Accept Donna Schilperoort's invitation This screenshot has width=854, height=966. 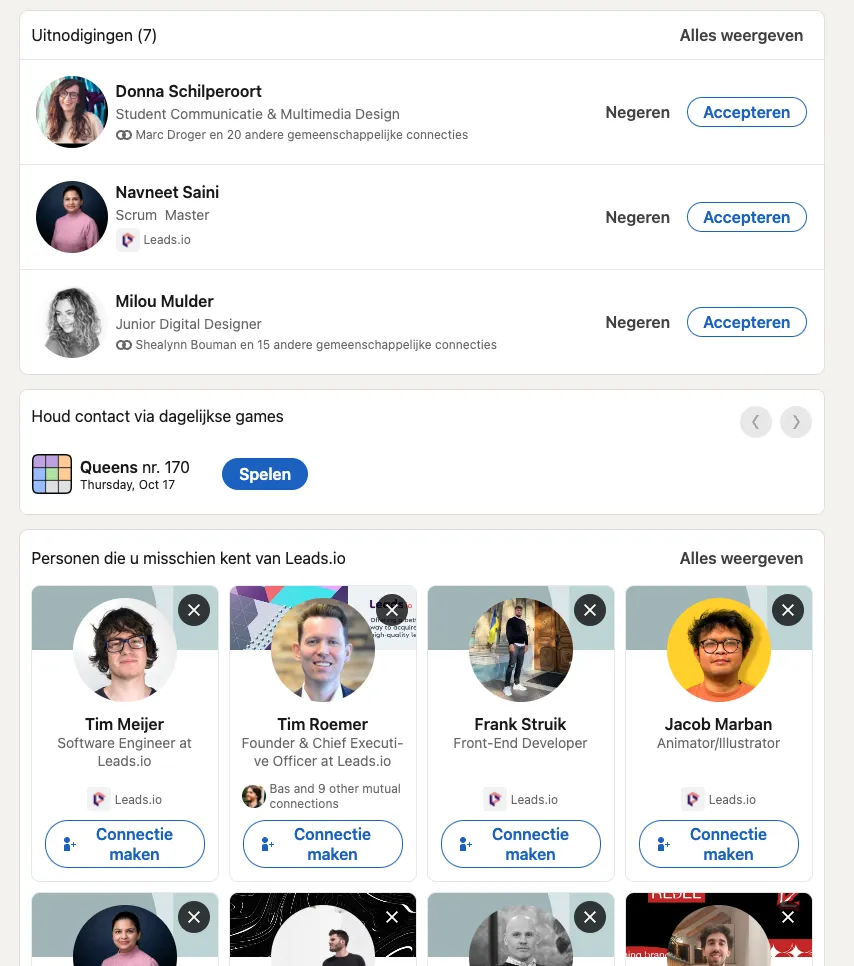click(746, 112)
